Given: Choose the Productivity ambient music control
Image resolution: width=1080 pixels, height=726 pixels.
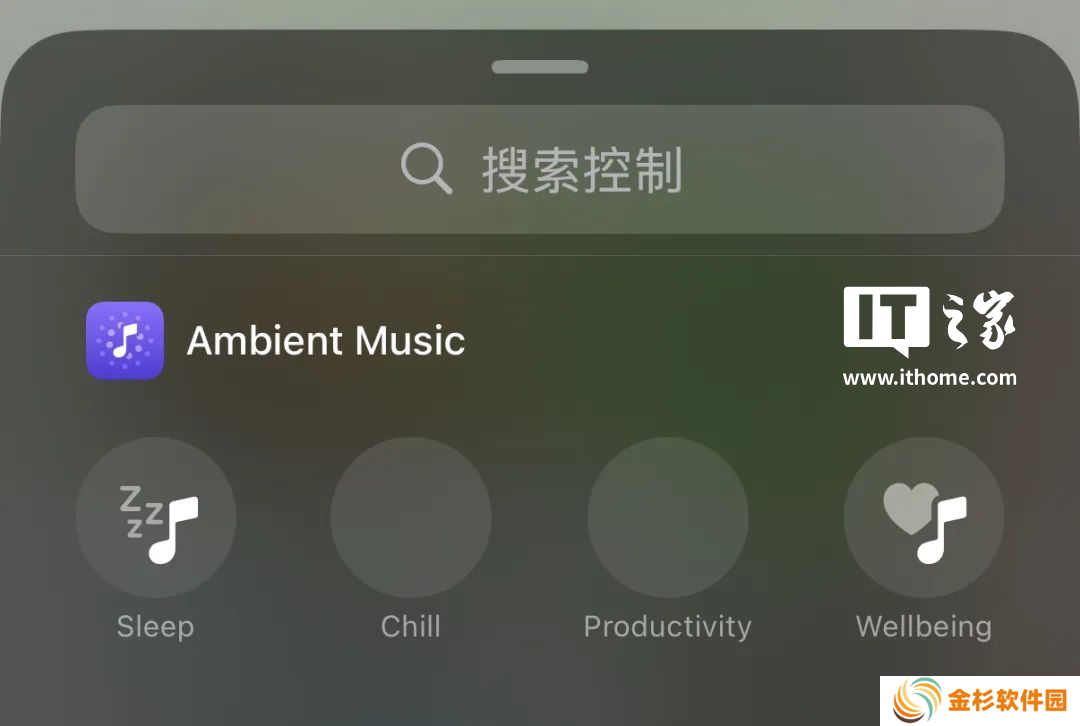Looking at the screenshot, I should (667, 517).
